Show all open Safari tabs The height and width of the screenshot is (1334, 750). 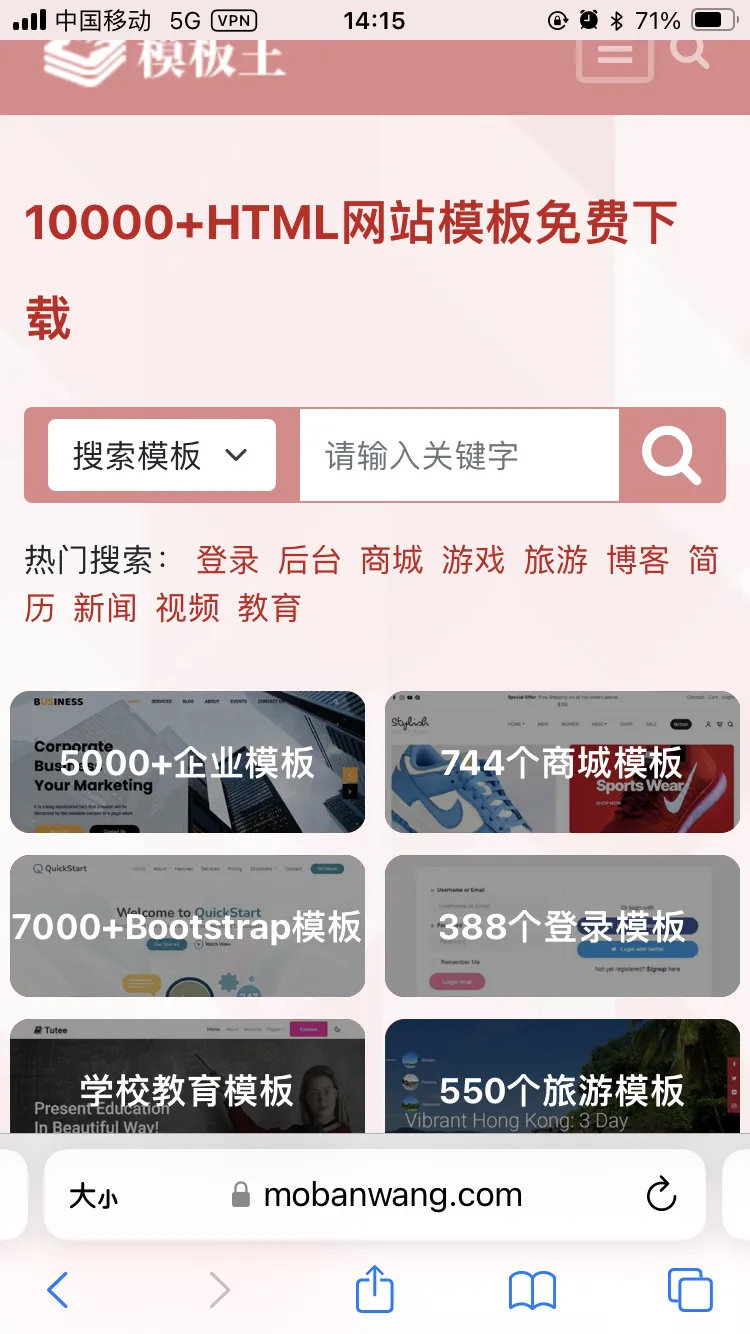[690, 1290]
